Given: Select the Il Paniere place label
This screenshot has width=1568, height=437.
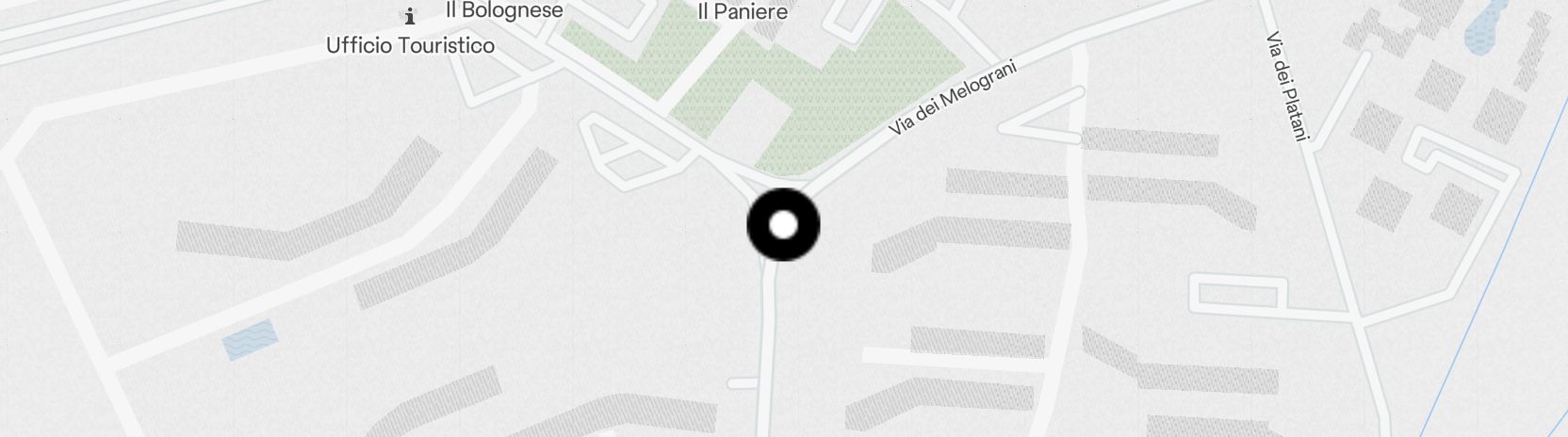Looking at the screenshot, I should [743, 11].
